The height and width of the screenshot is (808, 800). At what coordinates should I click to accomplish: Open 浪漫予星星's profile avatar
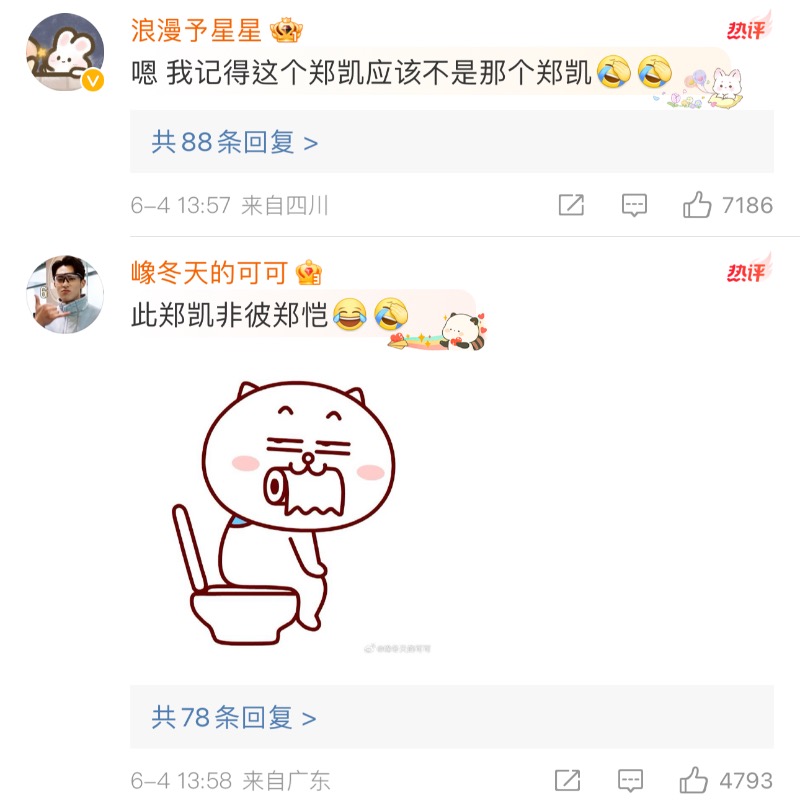coord(65,53)
